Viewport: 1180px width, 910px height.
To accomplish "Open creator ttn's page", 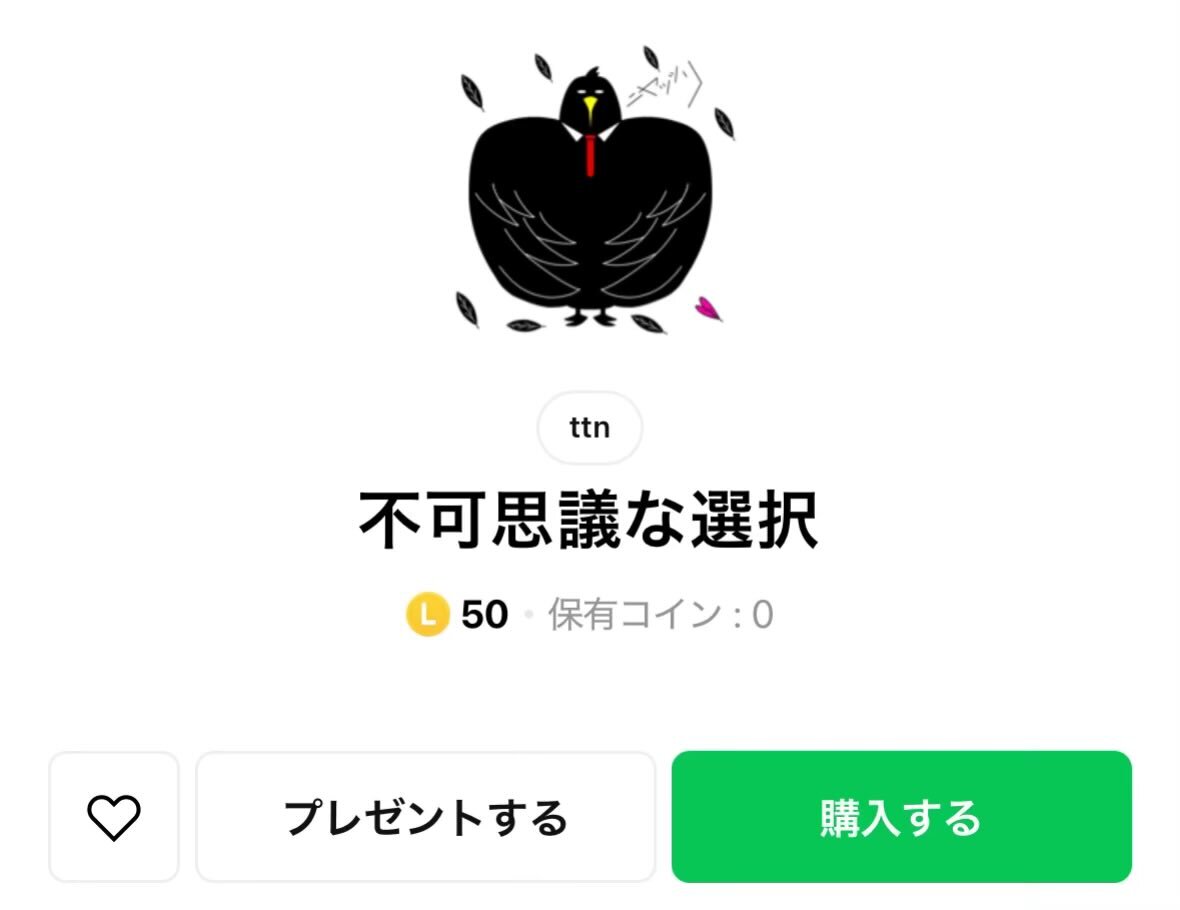I will point(589,428).
